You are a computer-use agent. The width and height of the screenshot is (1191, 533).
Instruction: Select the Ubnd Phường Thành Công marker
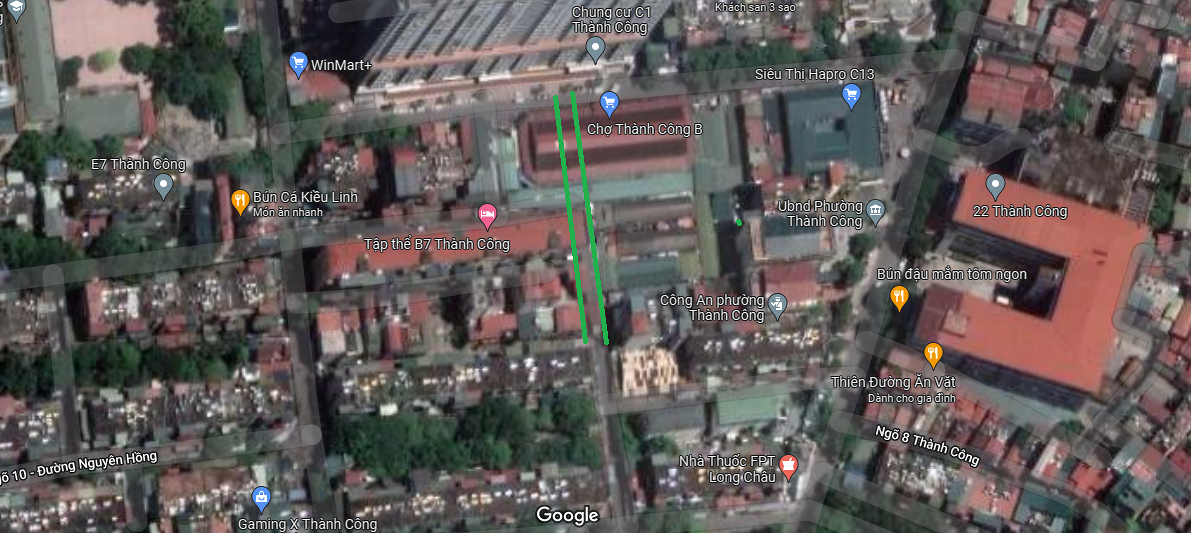(876, 210)
